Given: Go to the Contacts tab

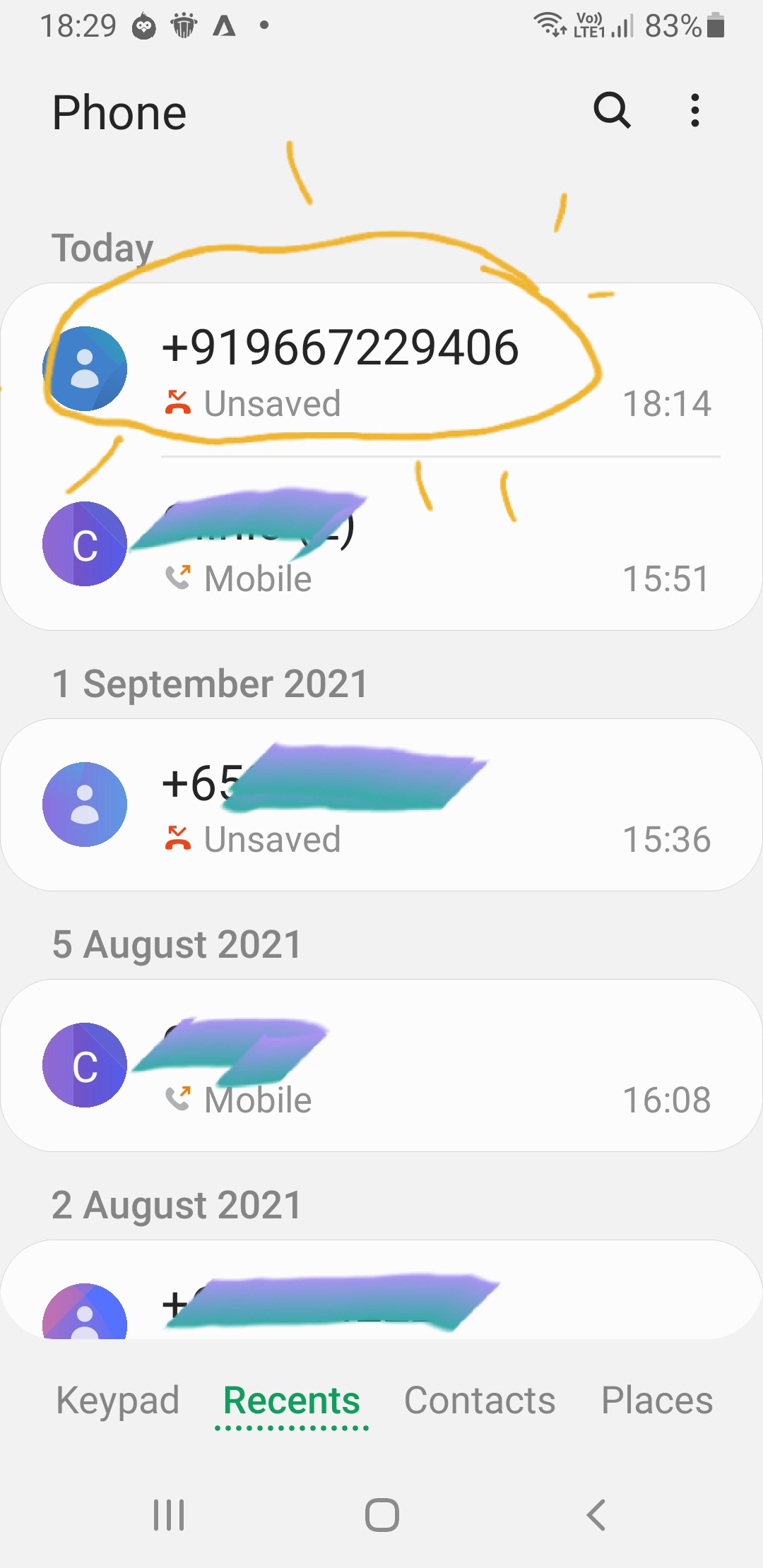Looking at the screenshot, I should [480, 1401].
